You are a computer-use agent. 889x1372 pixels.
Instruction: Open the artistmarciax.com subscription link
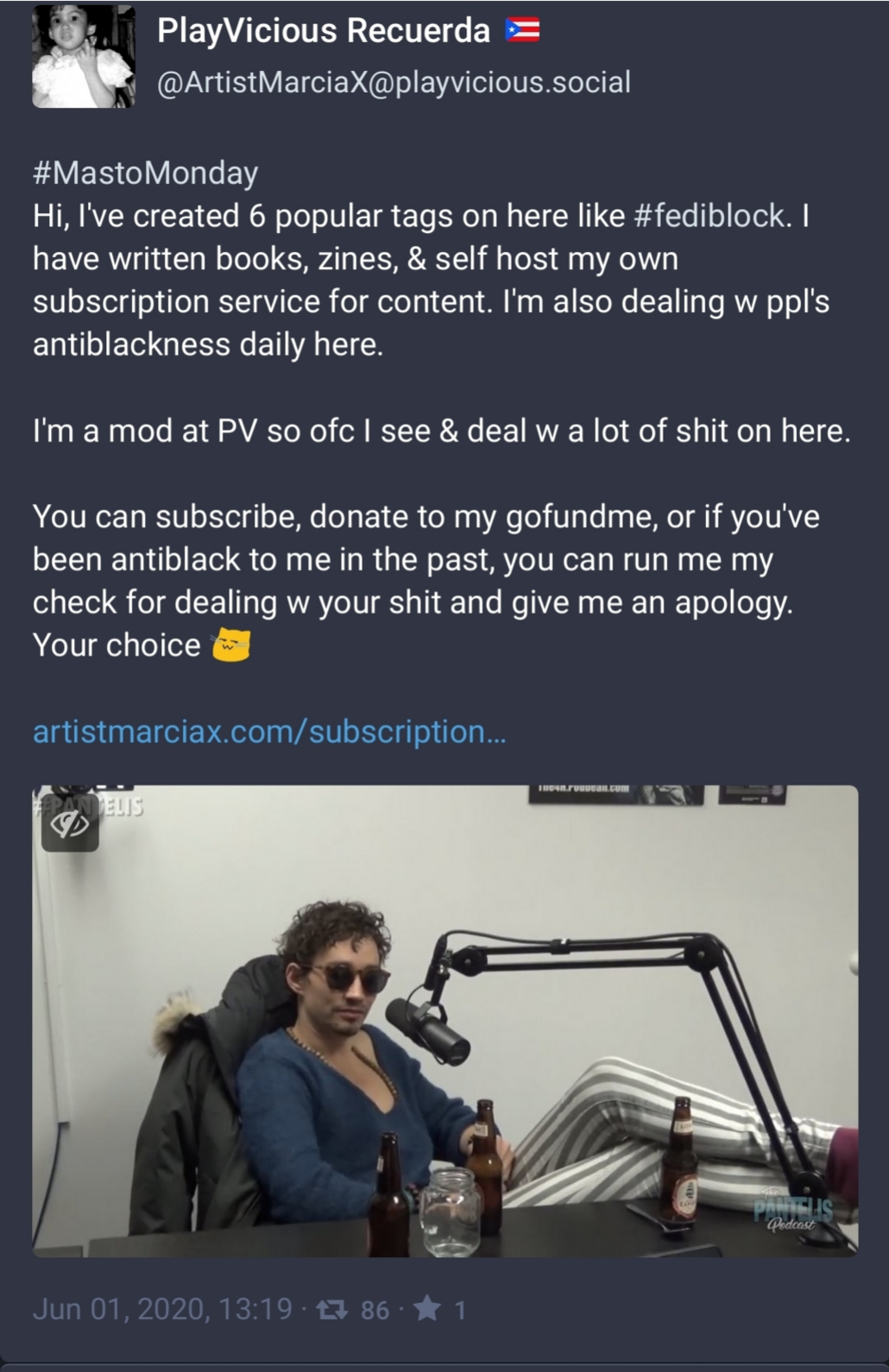click(x=269, y=732)
